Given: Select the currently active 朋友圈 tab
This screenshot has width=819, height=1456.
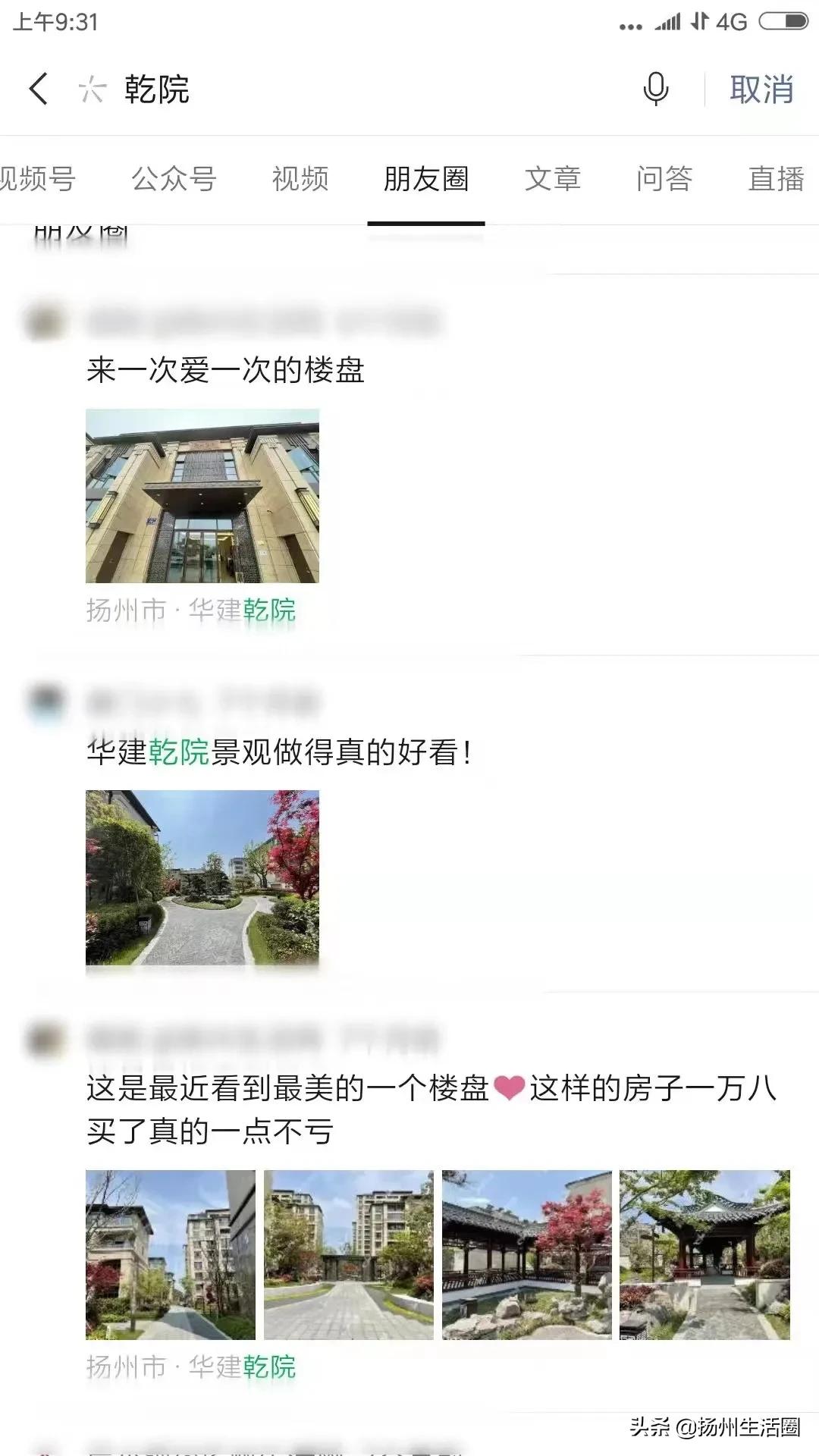Looking at the screenshot, I should click(x=426, y=180).
